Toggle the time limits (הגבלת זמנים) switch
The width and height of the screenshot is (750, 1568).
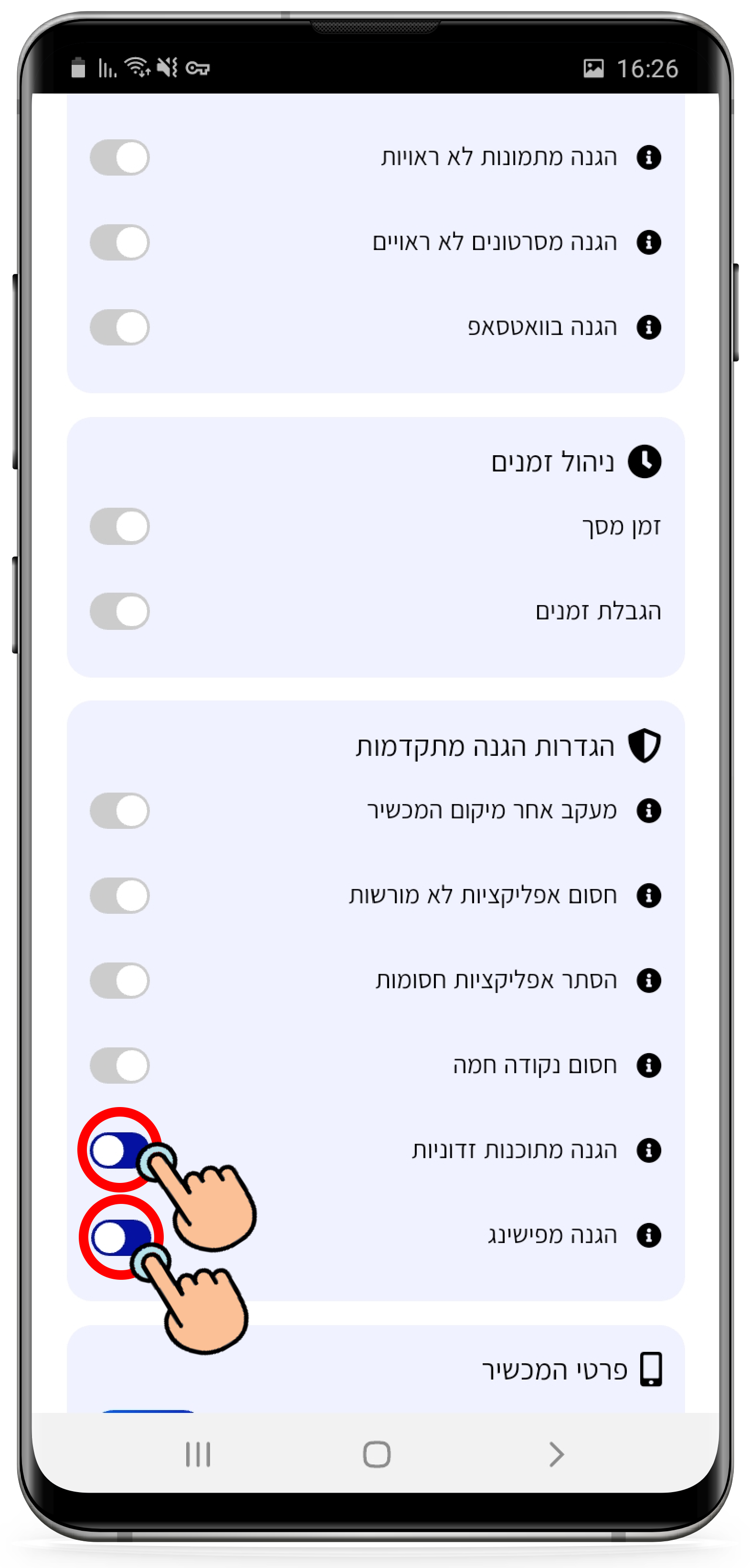coord(119,611)
